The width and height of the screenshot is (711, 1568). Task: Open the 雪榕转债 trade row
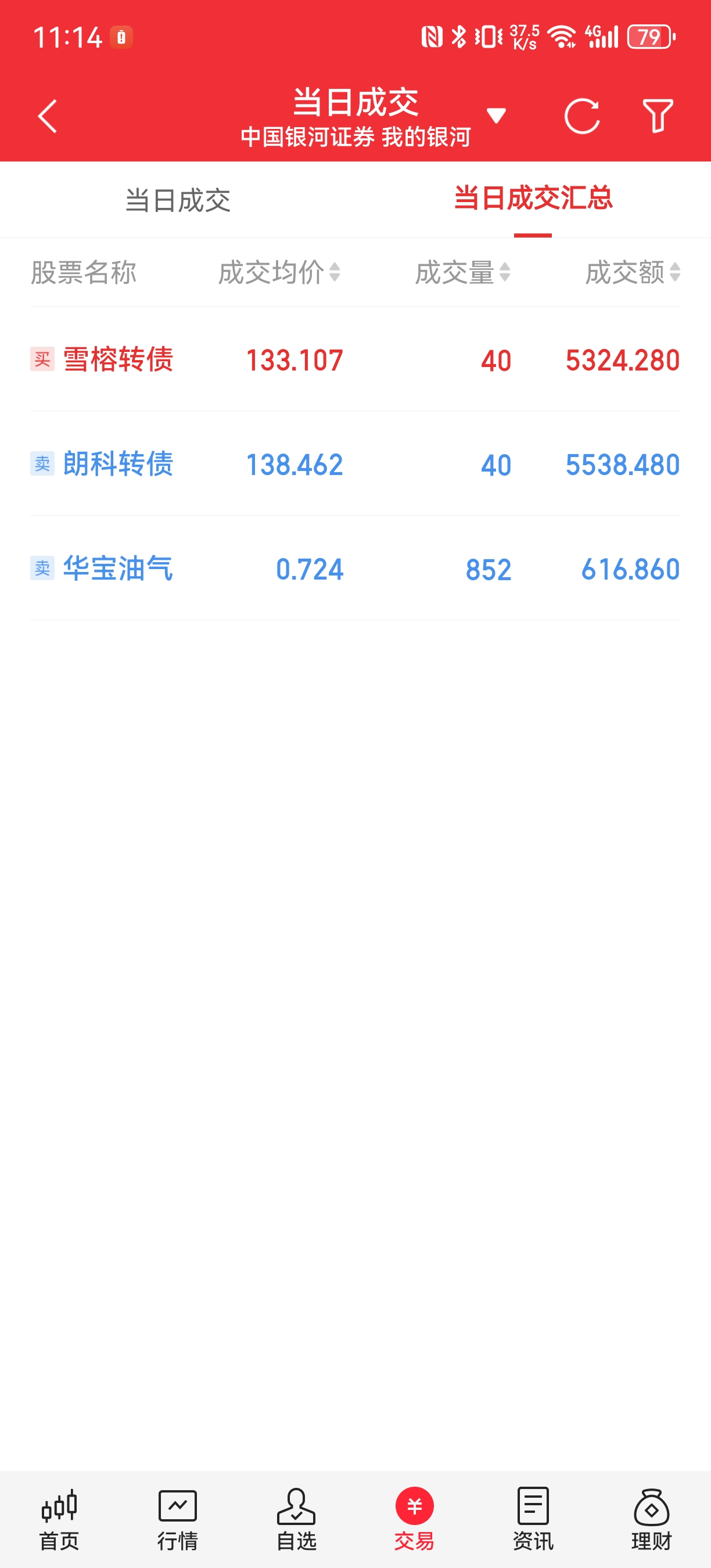point(355,359)
